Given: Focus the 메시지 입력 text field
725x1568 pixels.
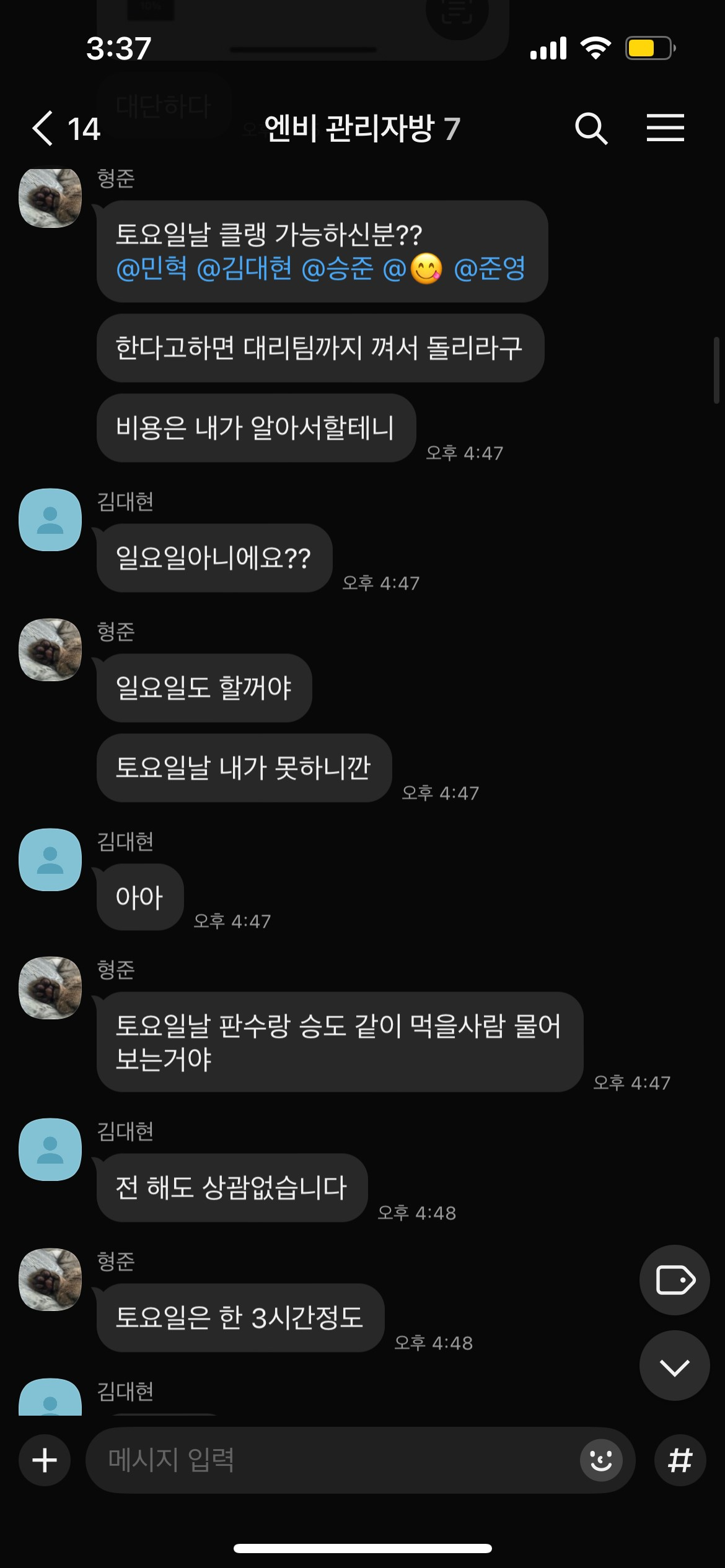Looking at the screenshot, I should (335, 1460).
